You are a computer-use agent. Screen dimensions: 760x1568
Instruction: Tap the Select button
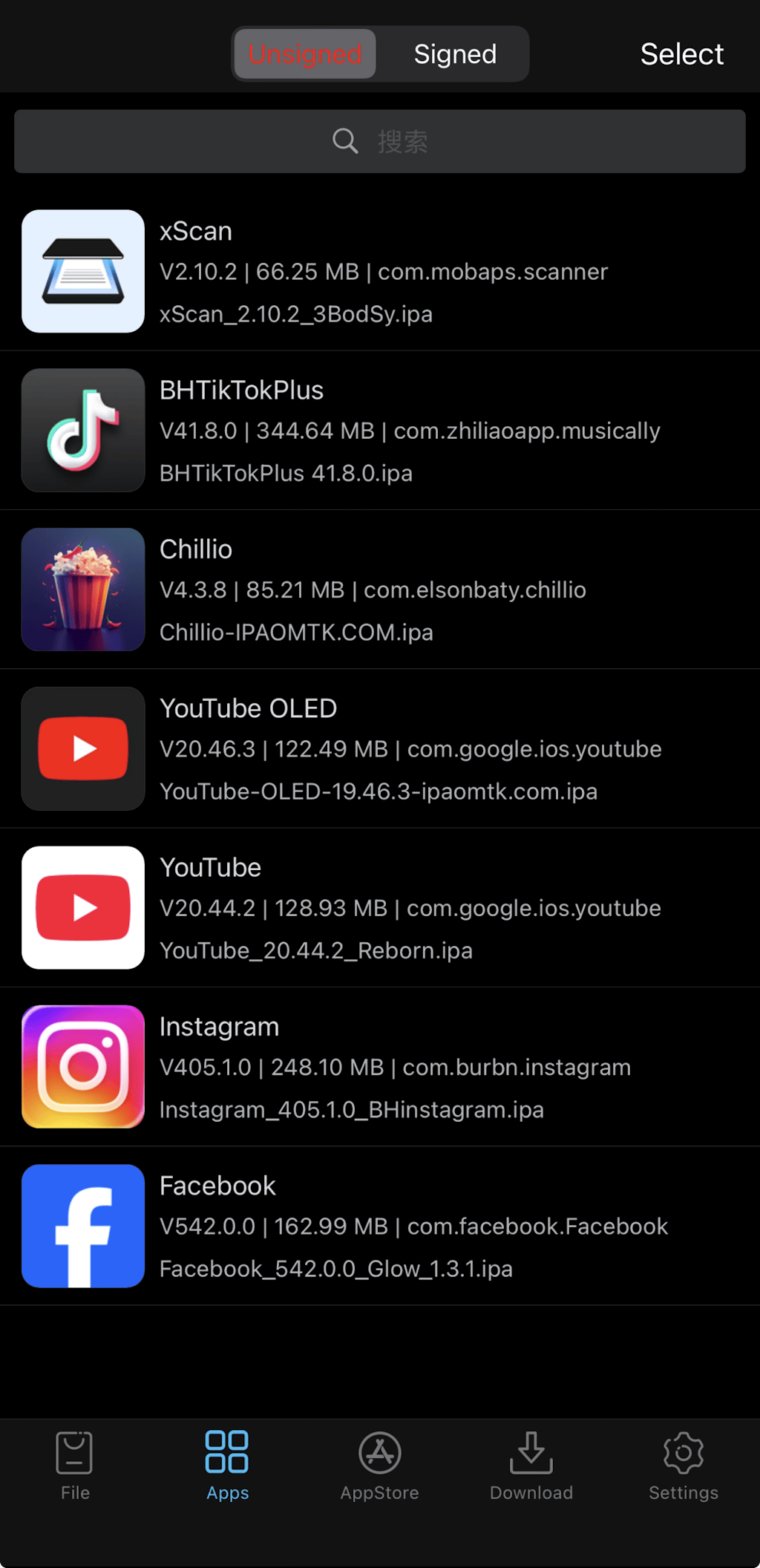681,54
